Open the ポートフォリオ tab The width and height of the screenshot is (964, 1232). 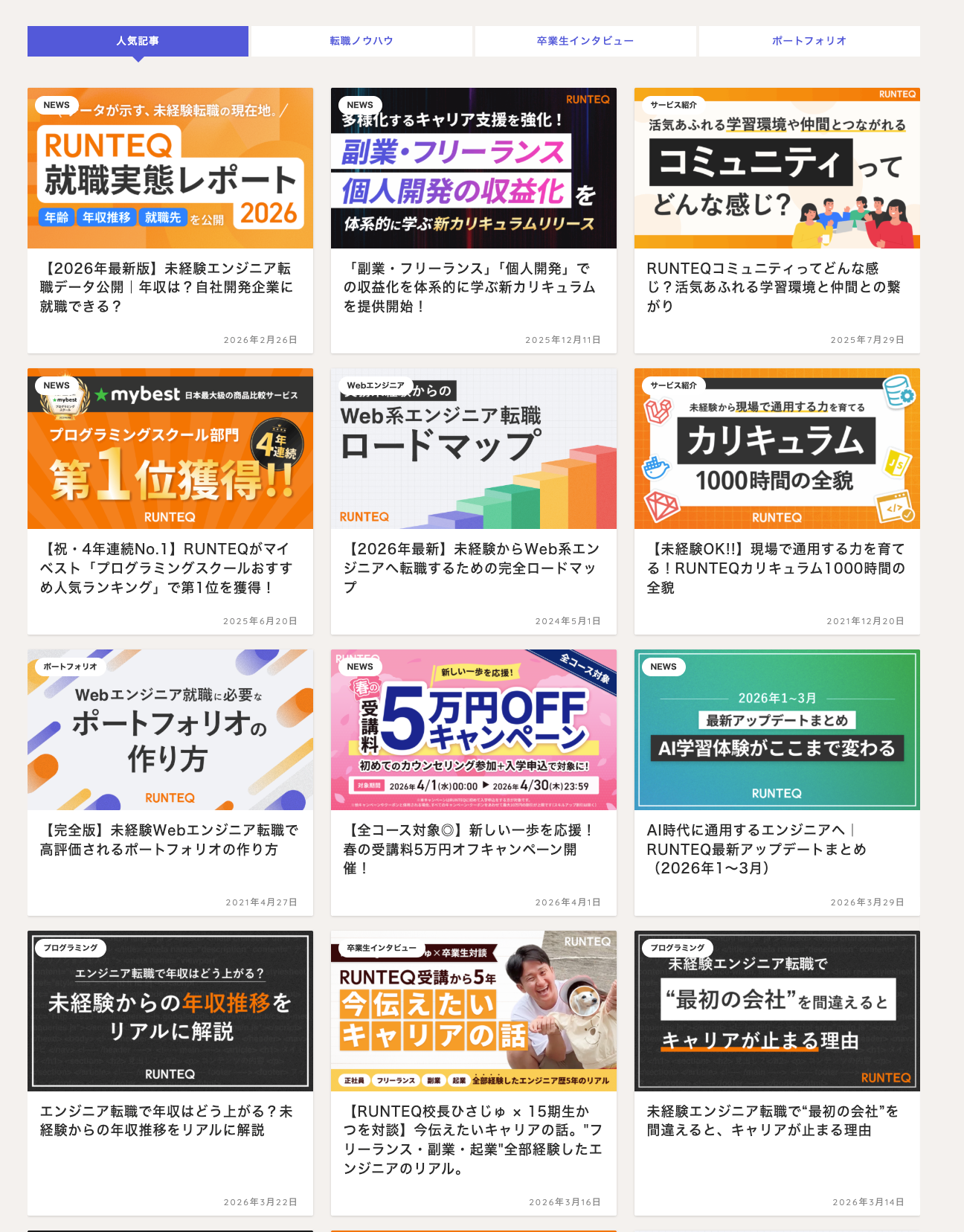click(809, 41)
